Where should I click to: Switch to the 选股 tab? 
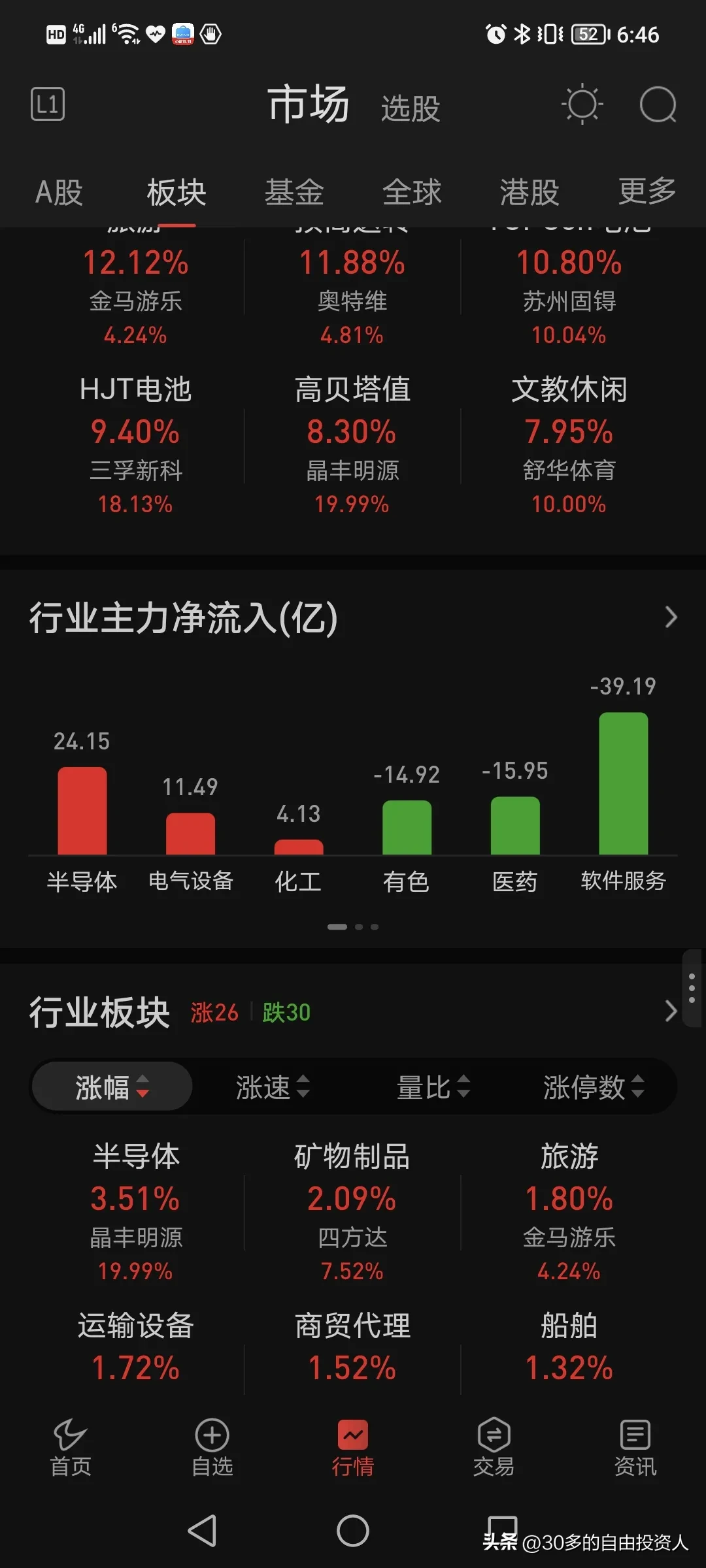coord(411,108)
